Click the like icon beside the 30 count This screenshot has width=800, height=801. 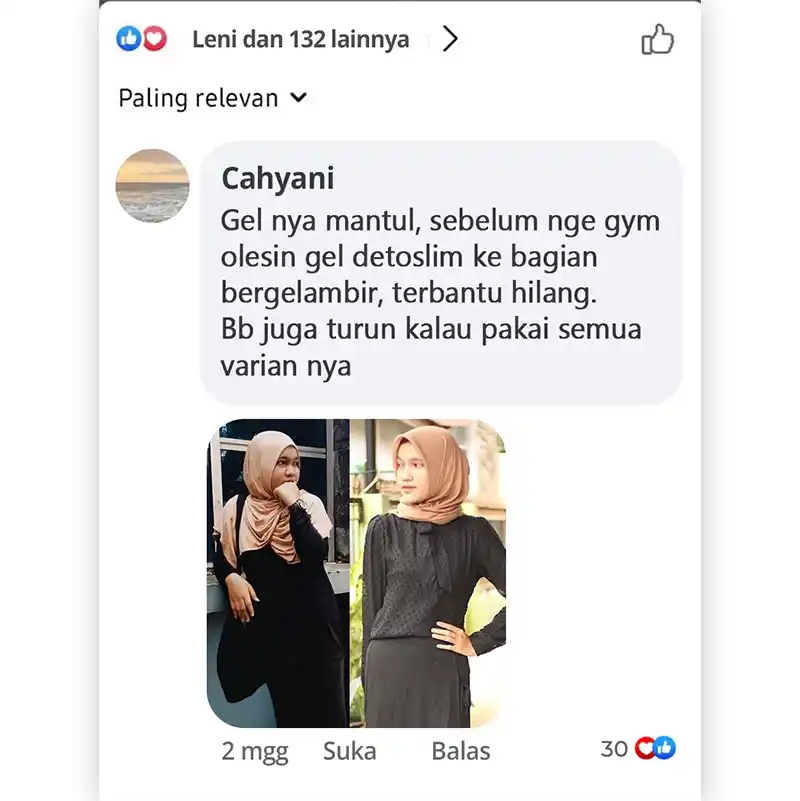662,748
